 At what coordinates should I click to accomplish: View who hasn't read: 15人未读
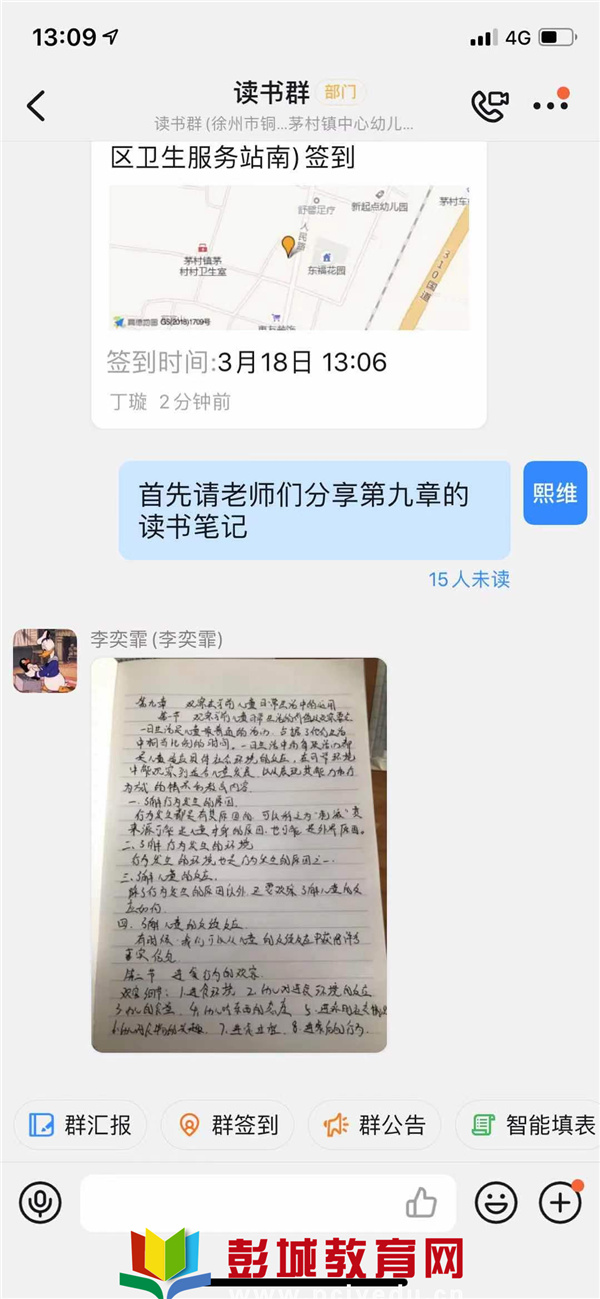click(469, 579)
